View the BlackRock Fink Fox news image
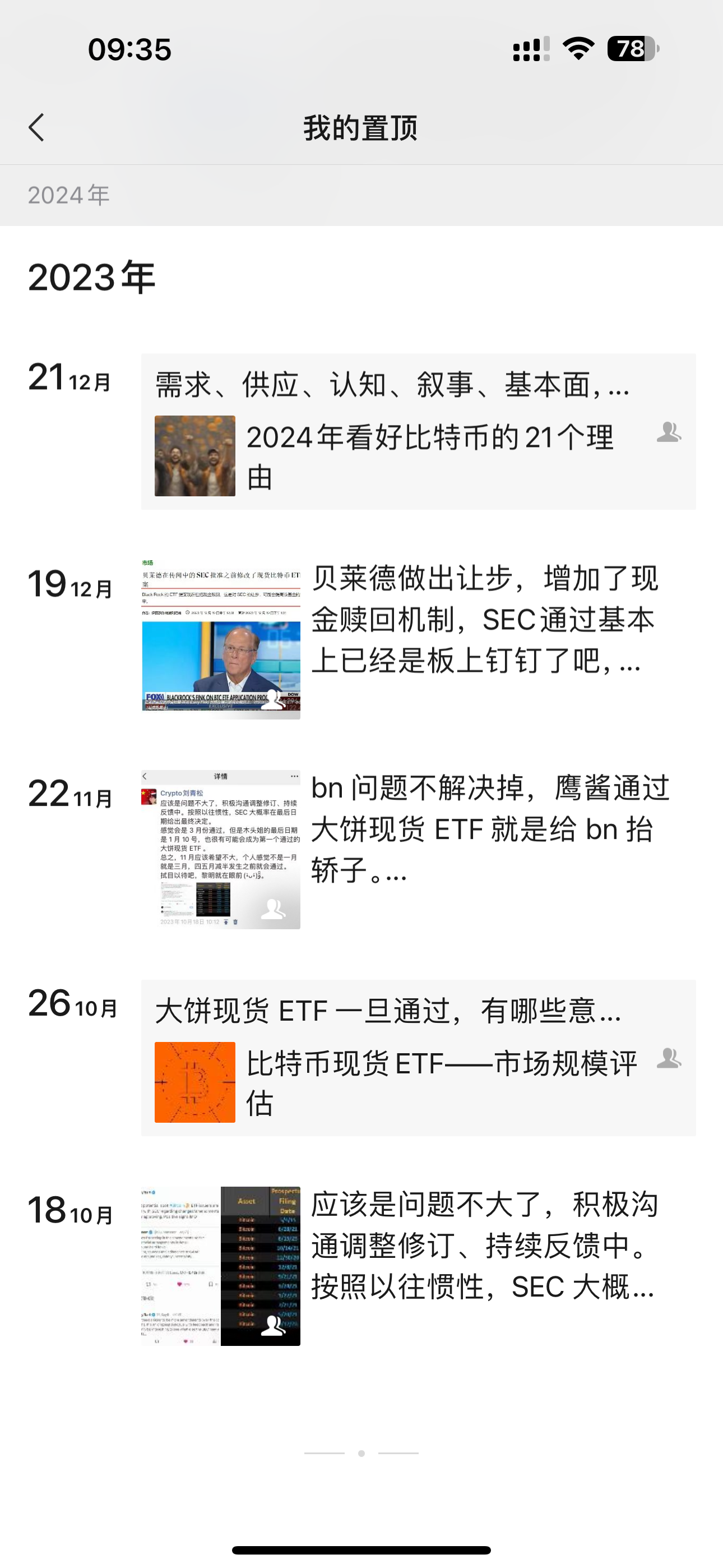The width and height of the screenshot is (723, 1568). coord(221,639)
